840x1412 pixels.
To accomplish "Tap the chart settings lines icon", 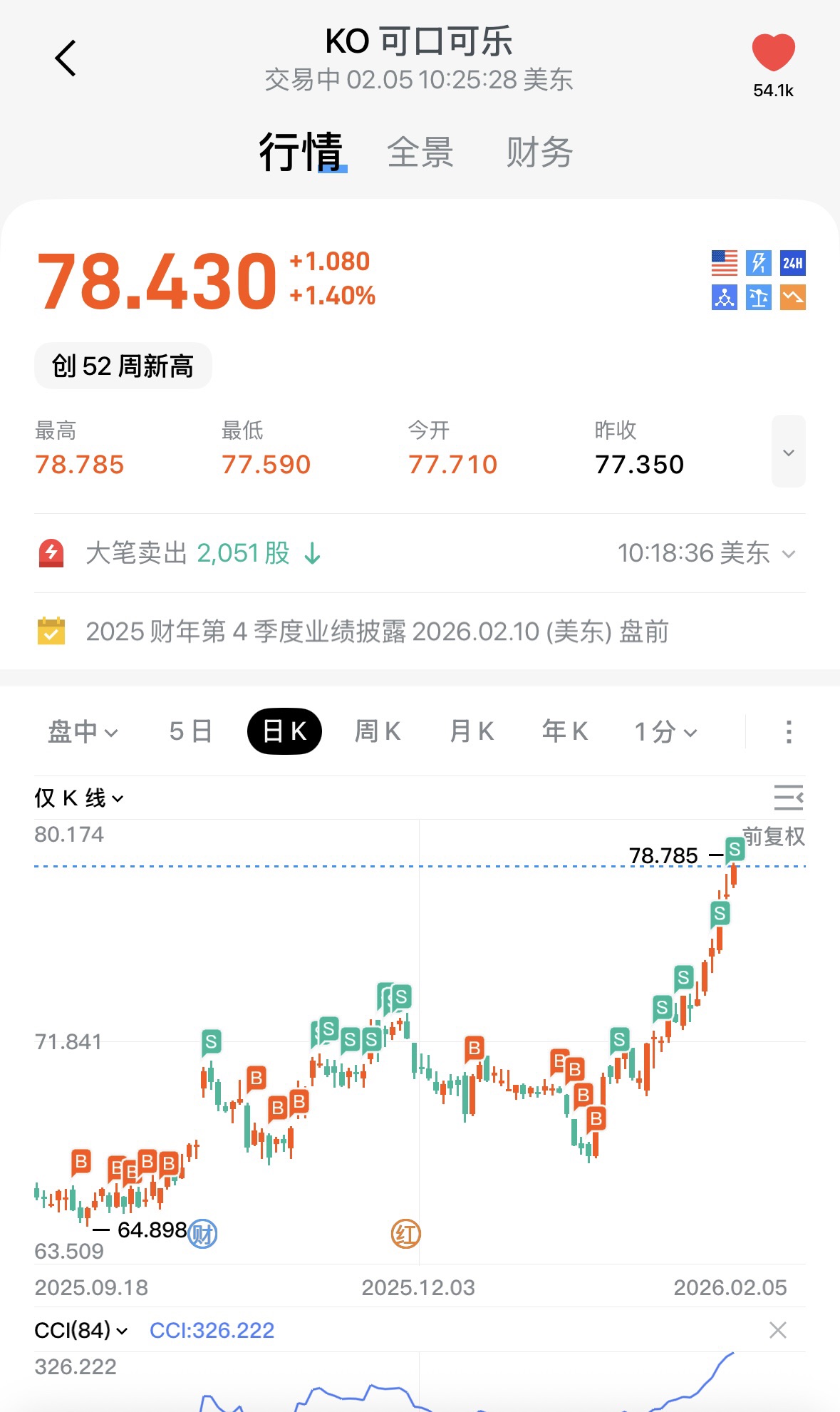I will click(x=788, y=798).
